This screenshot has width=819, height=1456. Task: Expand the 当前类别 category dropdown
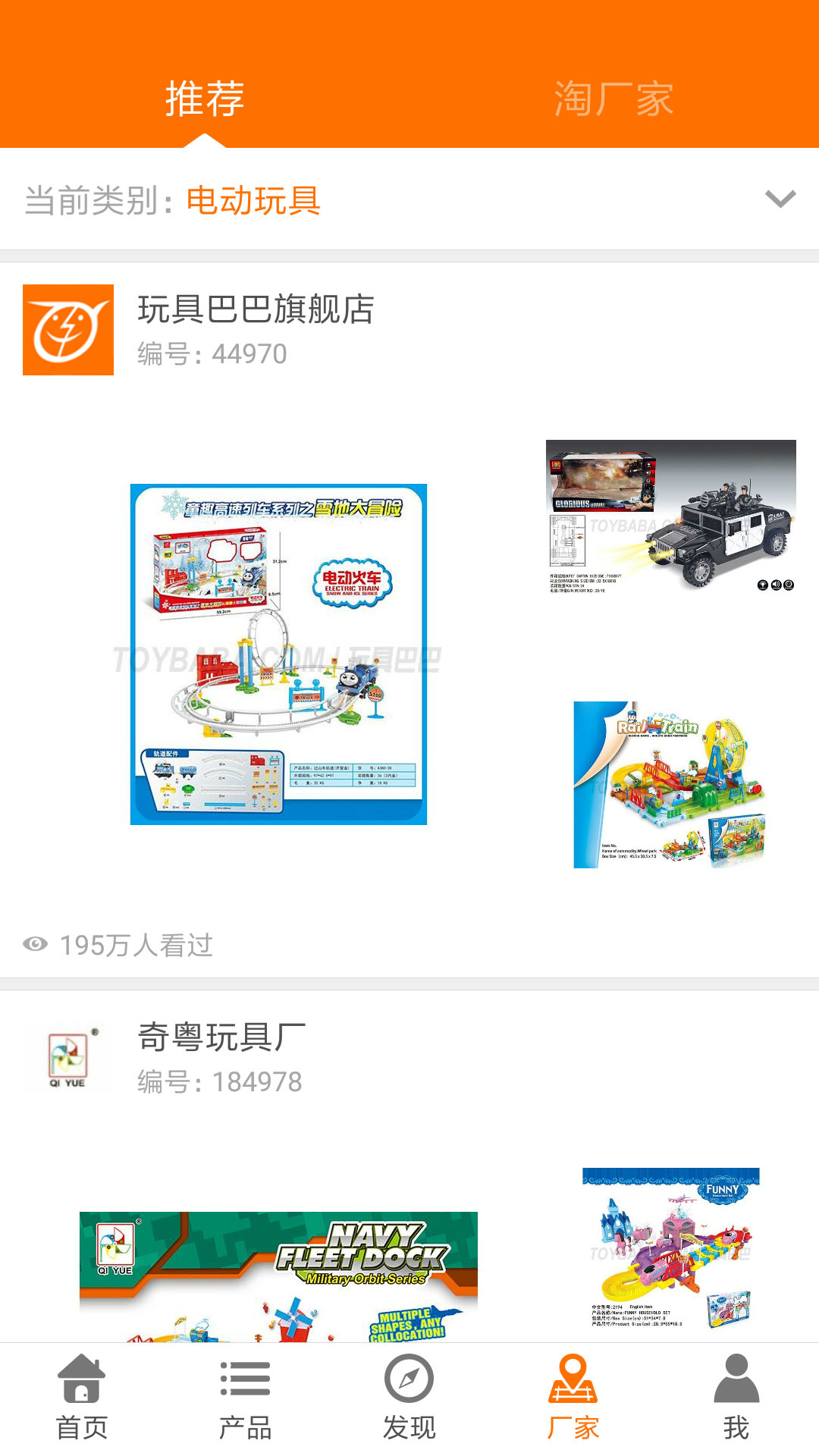coord(780,199)
